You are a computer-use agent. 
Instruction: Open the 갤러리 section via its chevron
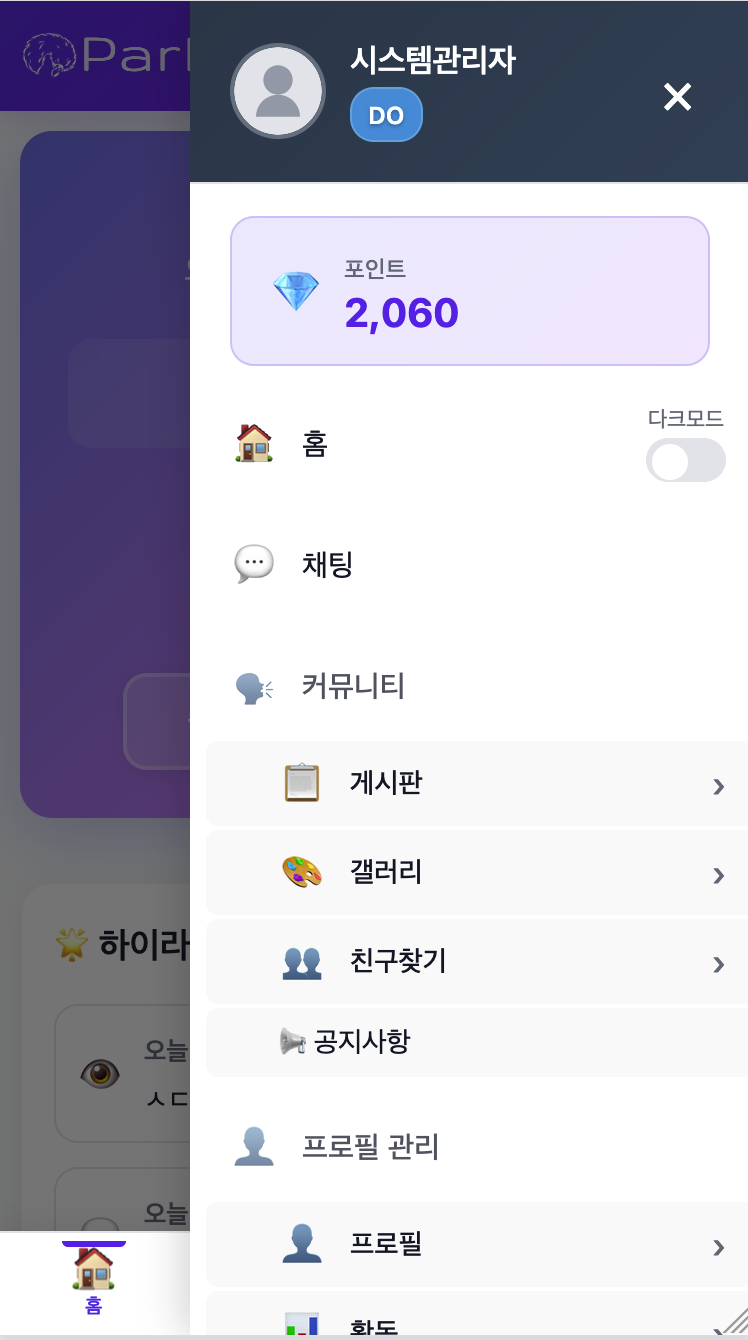[x=718, y=875]
